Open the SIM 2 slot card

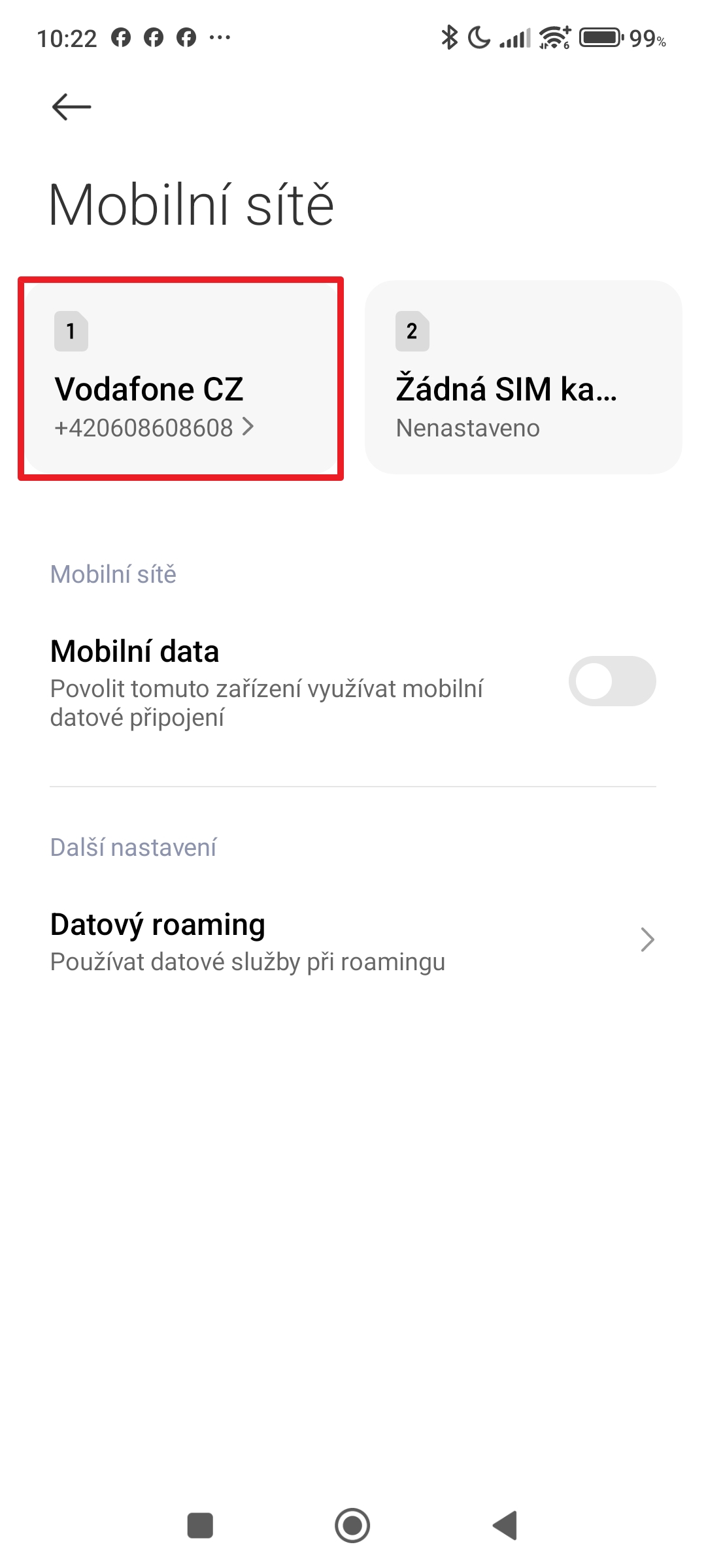(x=523, y=378)
